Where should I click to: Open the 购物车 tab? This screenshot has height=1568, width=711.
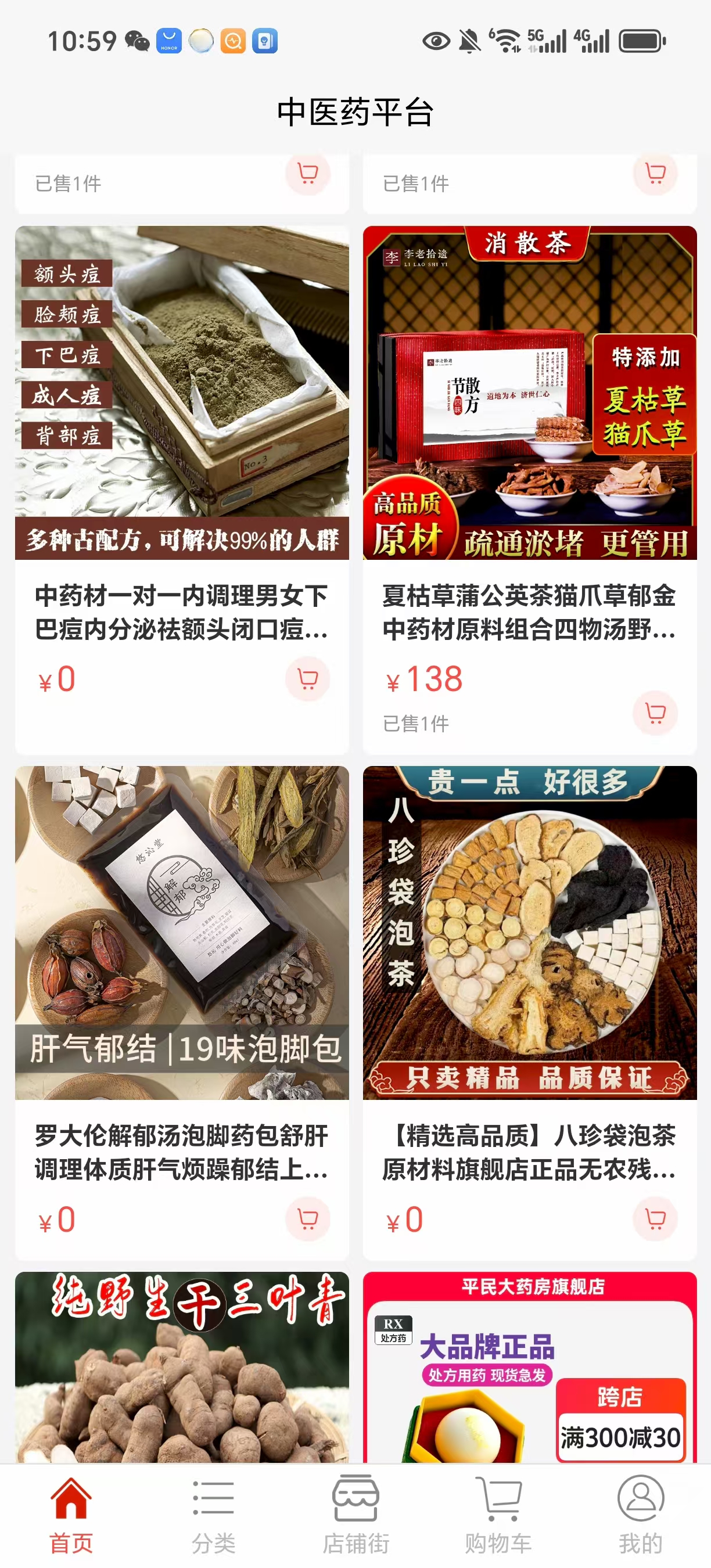tap(498, 1515)
